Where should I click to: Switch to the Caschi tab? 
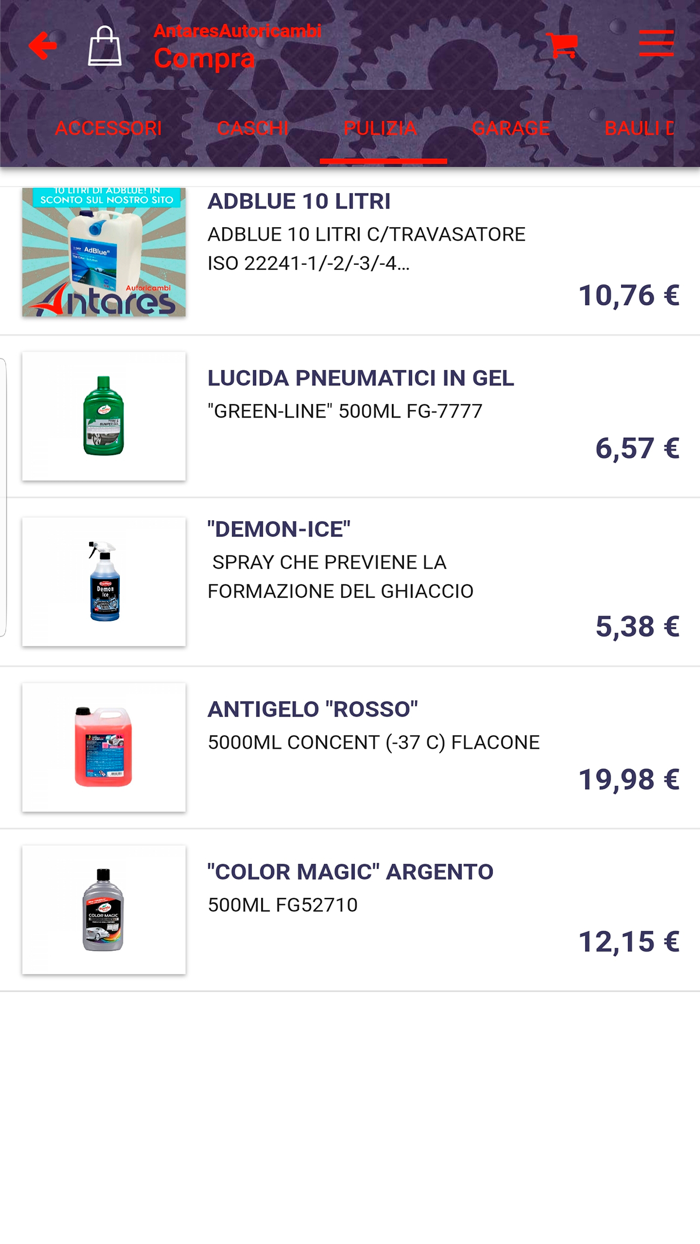(253, 128)
